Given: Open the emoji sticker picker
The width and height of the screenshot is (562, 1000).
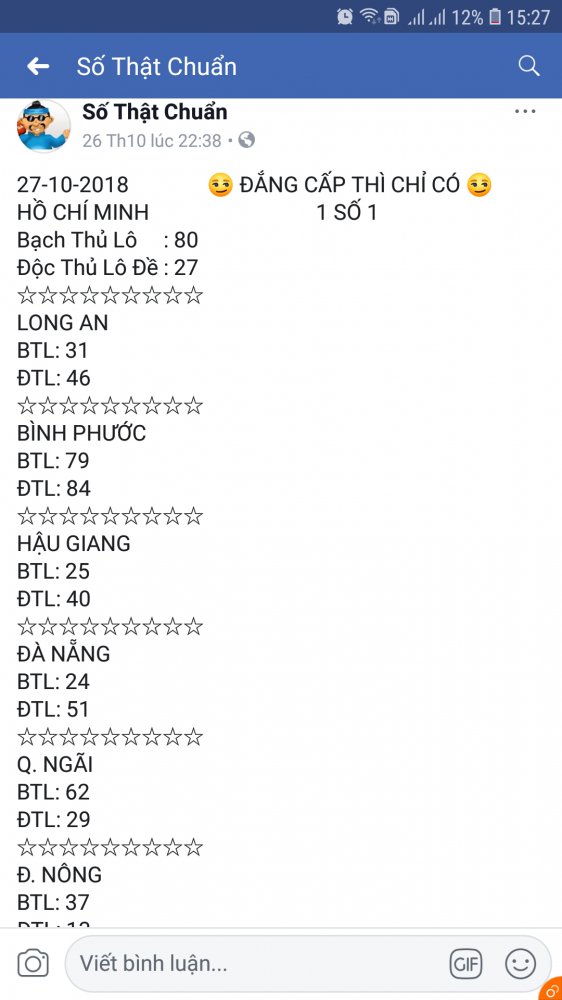Looking at the screenshot, I should tap(521, 964).
